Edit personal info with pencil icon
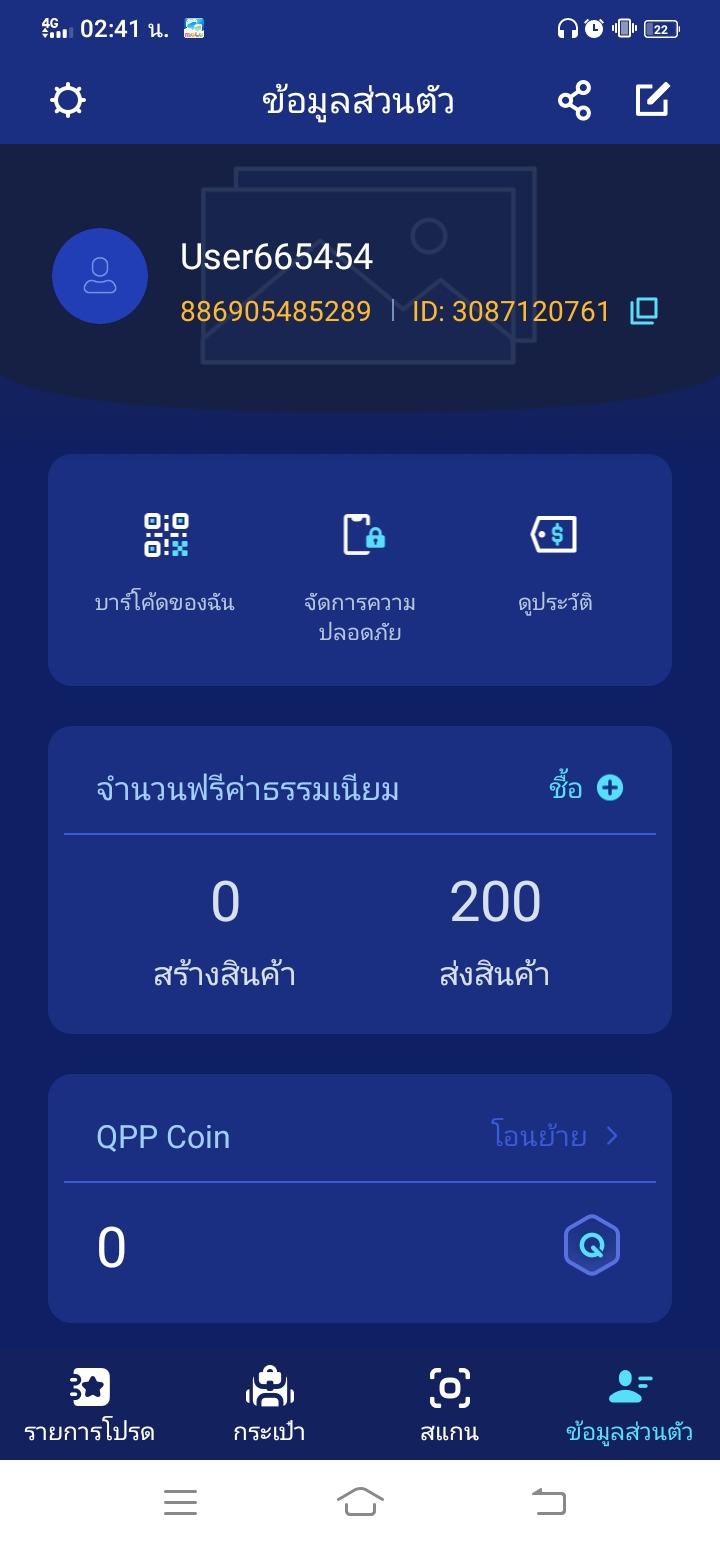Screen dimensions: 720x1544 (652, 101)
